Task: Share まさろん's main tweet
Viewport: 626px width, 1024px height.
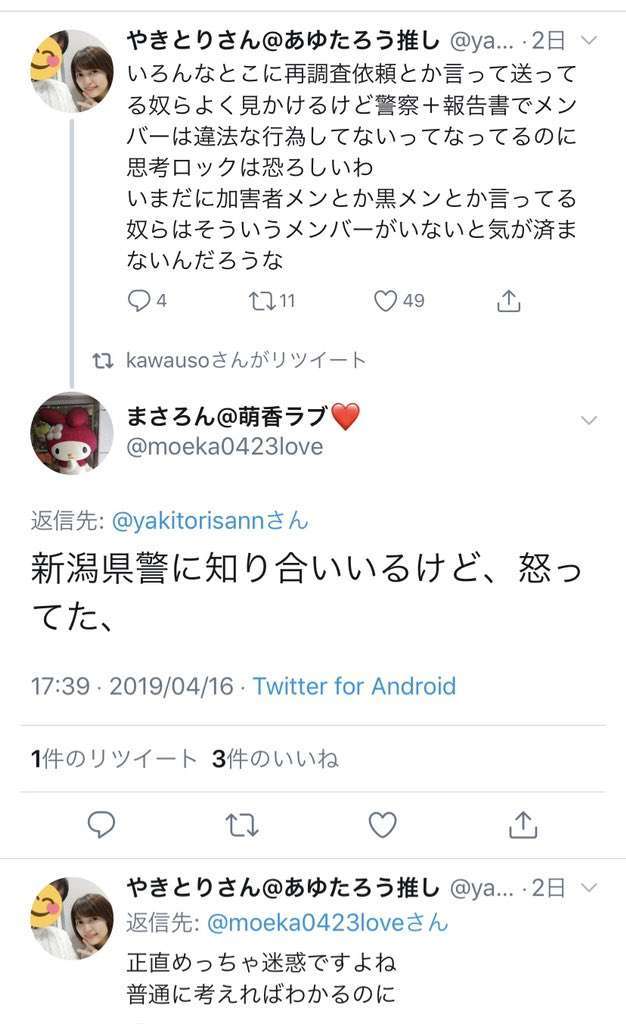Action: click(523, 825)
